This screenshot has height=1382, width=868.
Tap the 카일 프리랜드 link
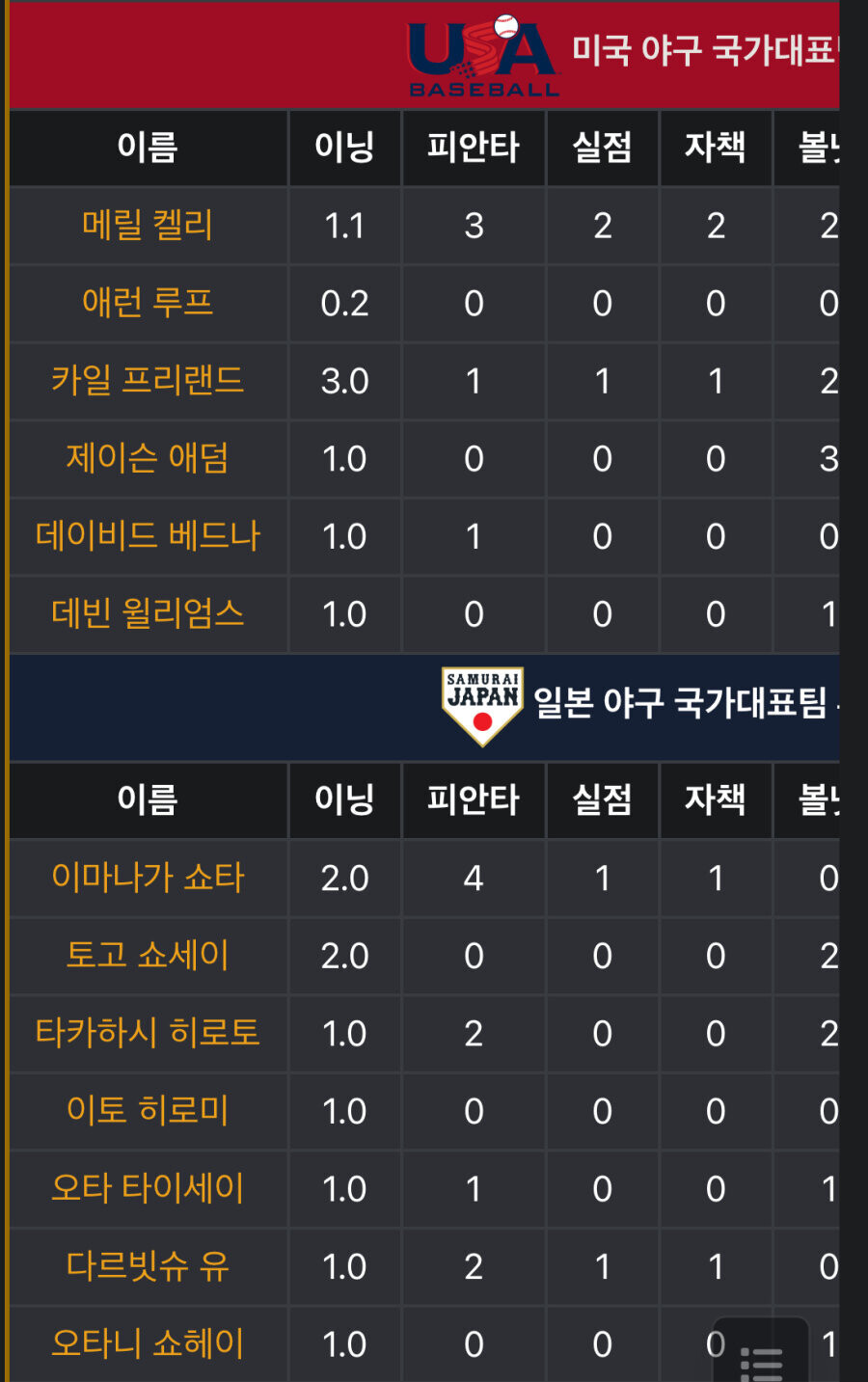click(148, 381)
